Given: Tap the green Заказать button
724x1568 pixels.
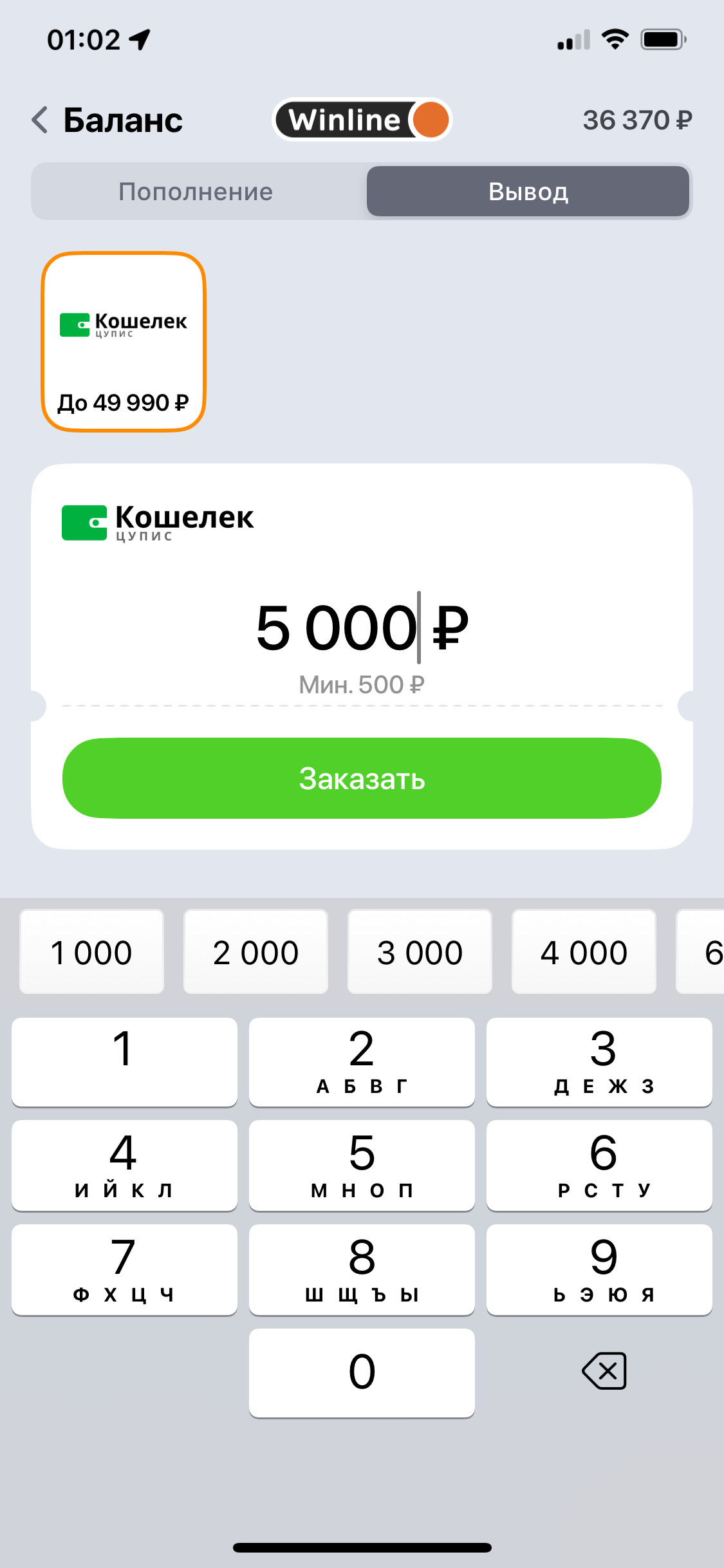Looking at the screenshot, I should (x=362, y=778).
